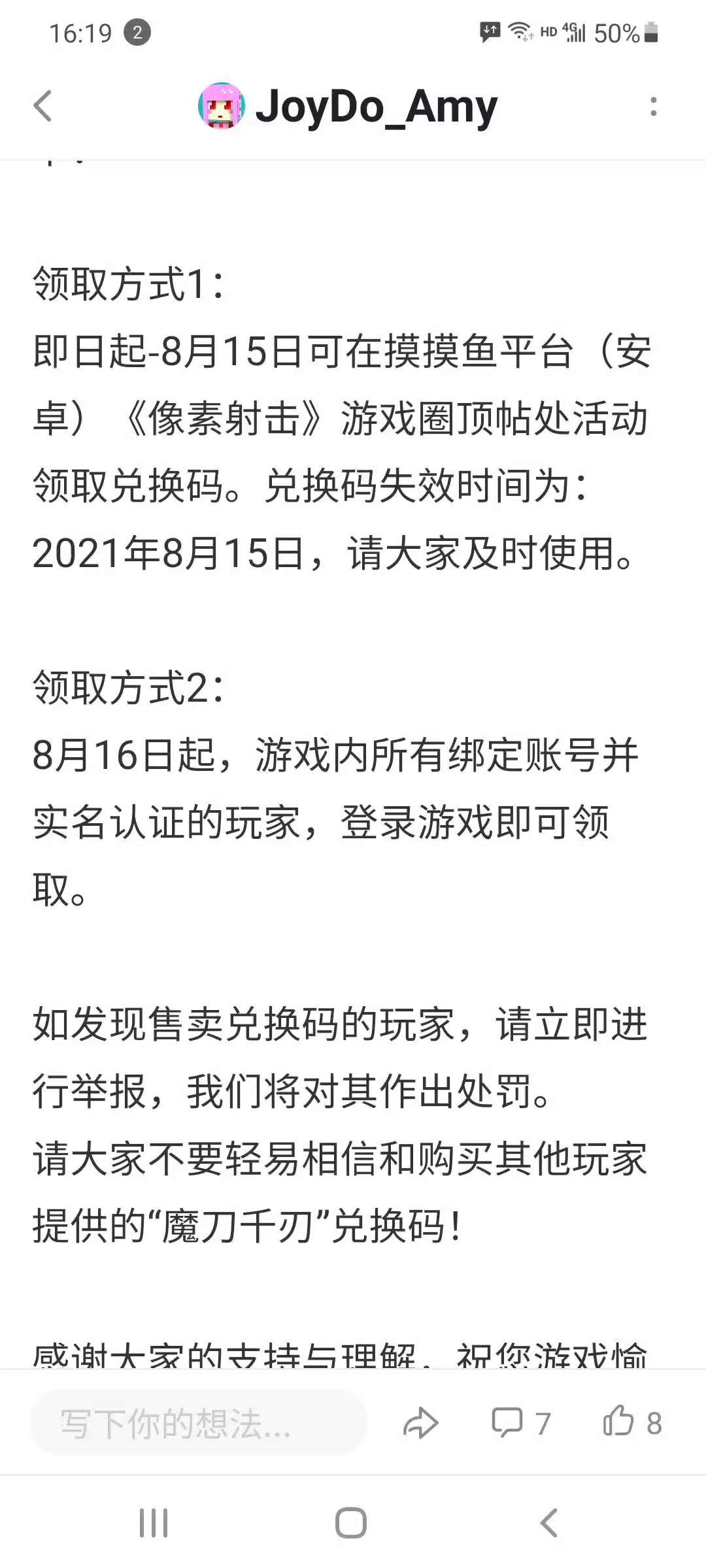The image size is (706, 1568).
Task: Open the overflow menu with three dots
Action: 653,106
